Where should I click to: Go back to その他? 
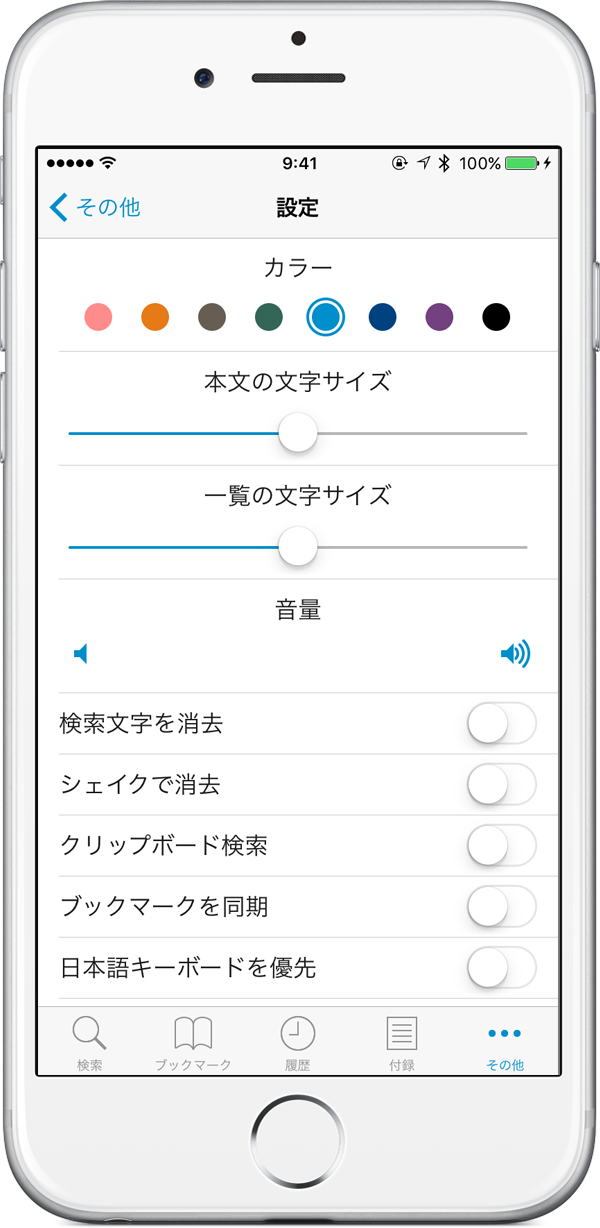coord(95,207)
